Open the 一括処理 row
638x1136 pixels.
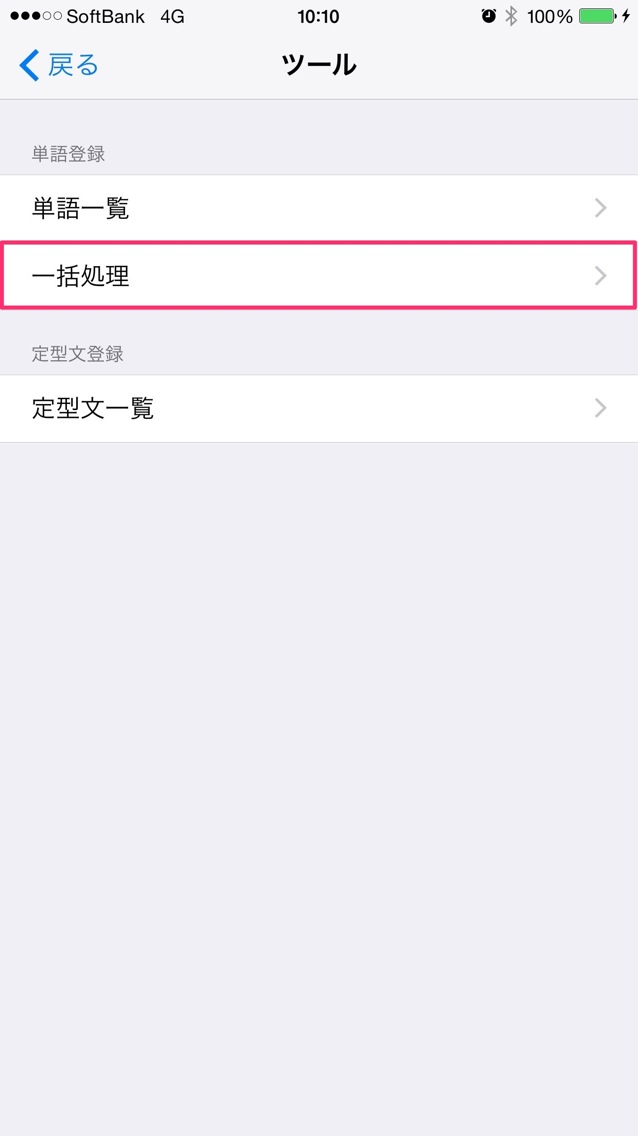pyautogui.click(x=319, y=276)
